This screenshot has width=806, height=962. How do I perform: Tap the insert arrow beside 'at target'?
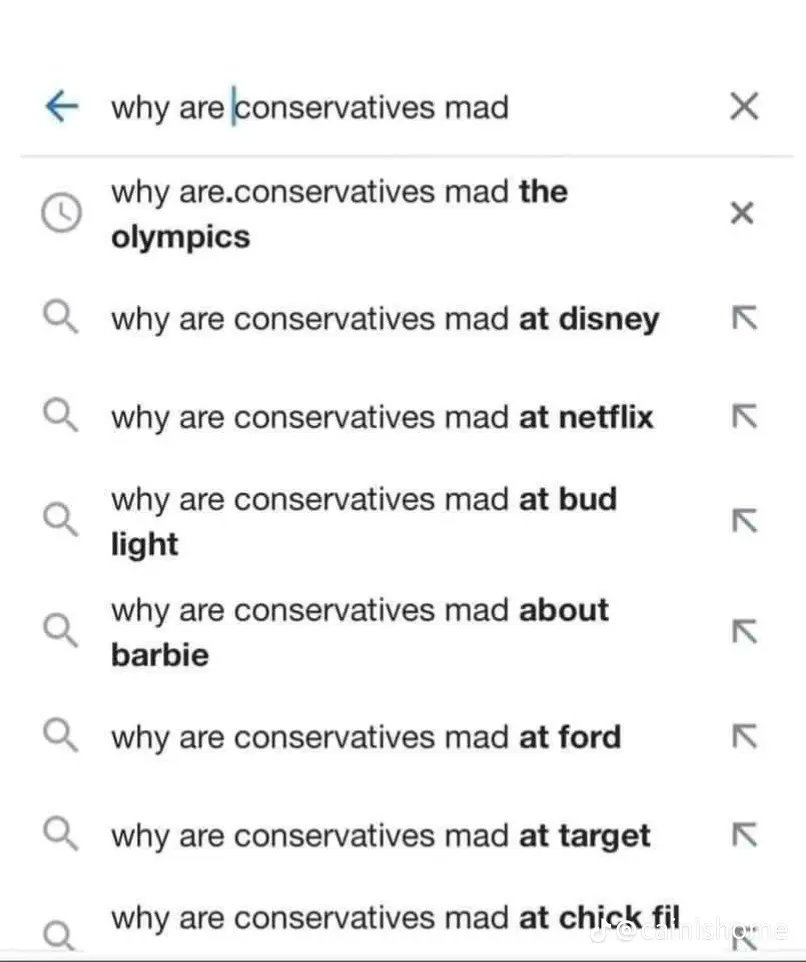coord(743,835)
